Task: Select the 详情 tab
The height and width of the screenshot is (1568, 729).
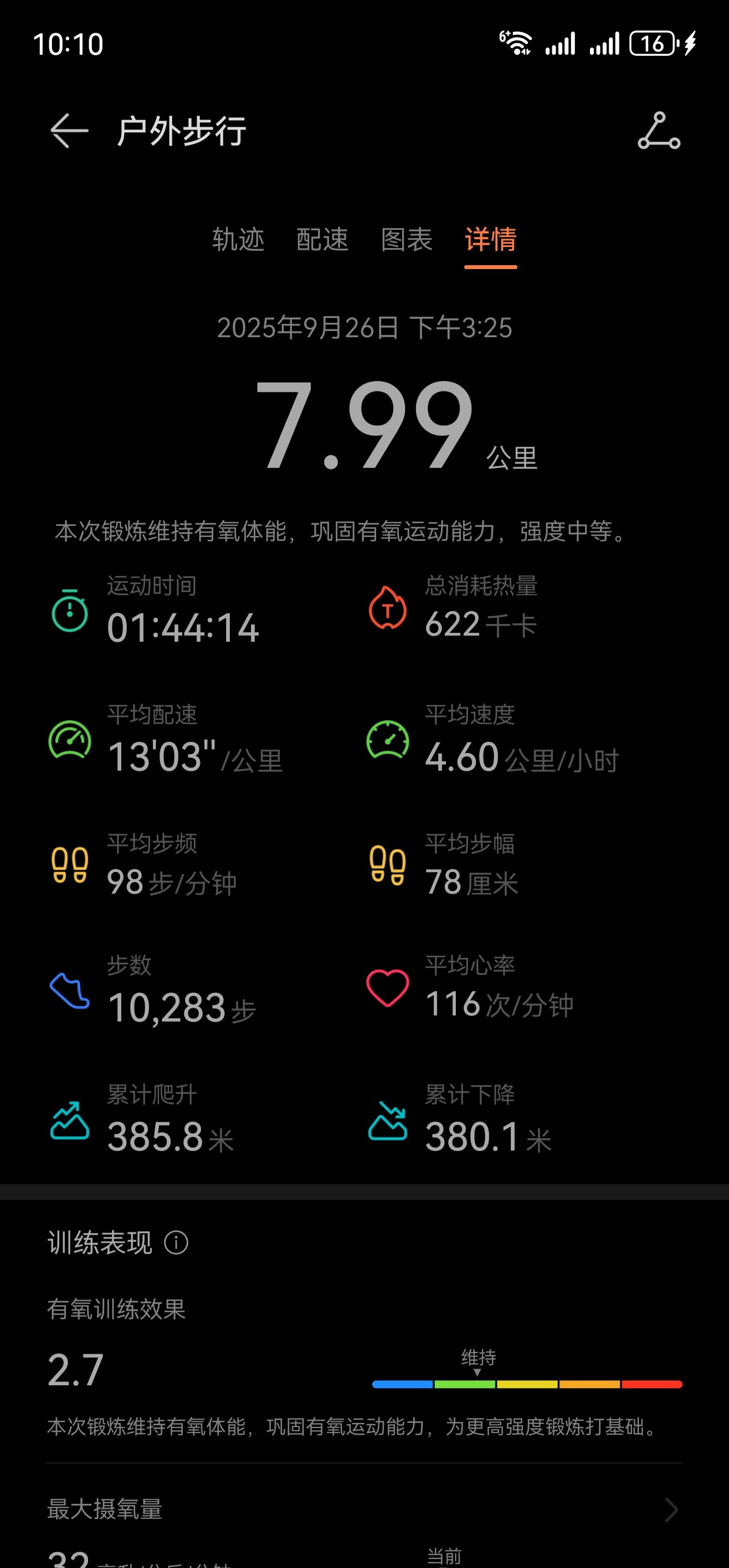Action: click(x=490, y=239)
